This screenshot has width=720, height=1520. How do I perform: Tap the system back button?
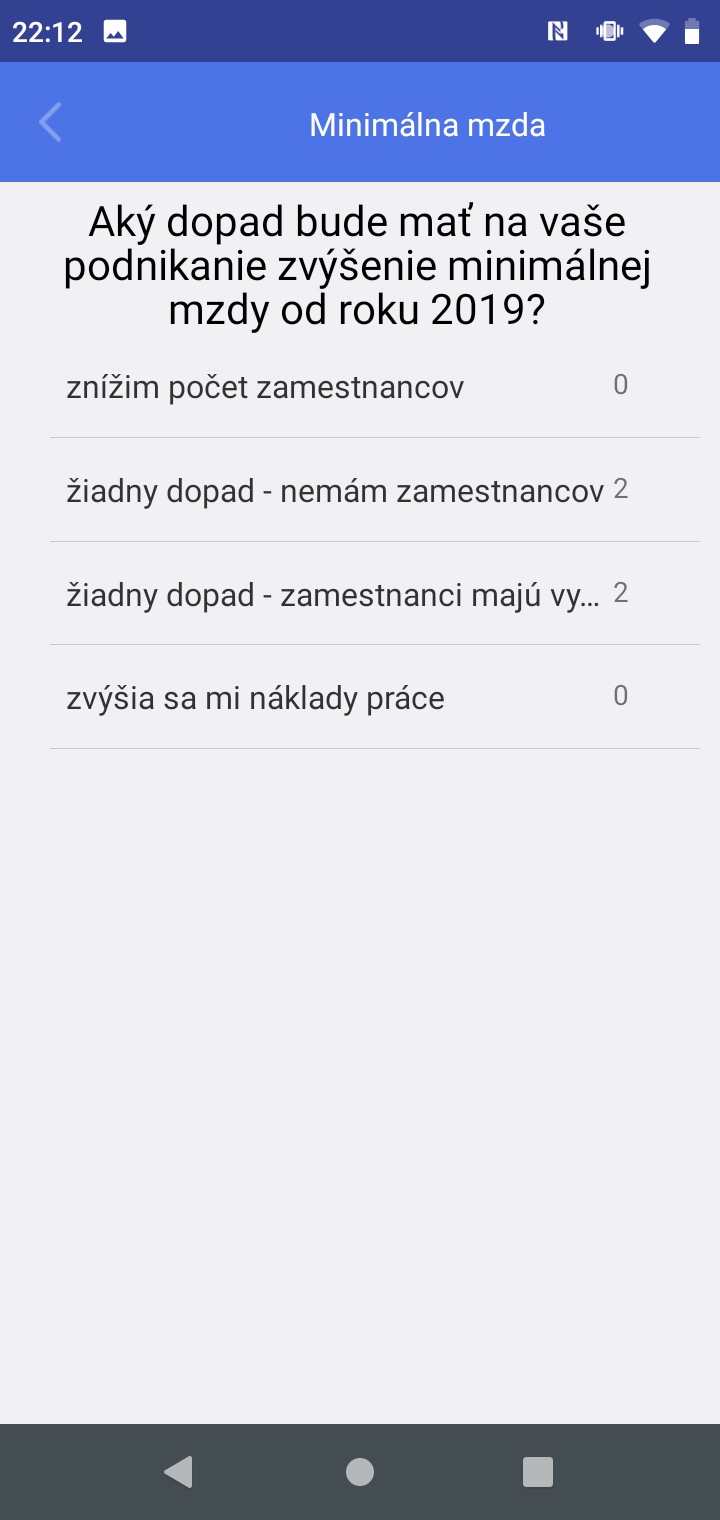coord(178,1472)
